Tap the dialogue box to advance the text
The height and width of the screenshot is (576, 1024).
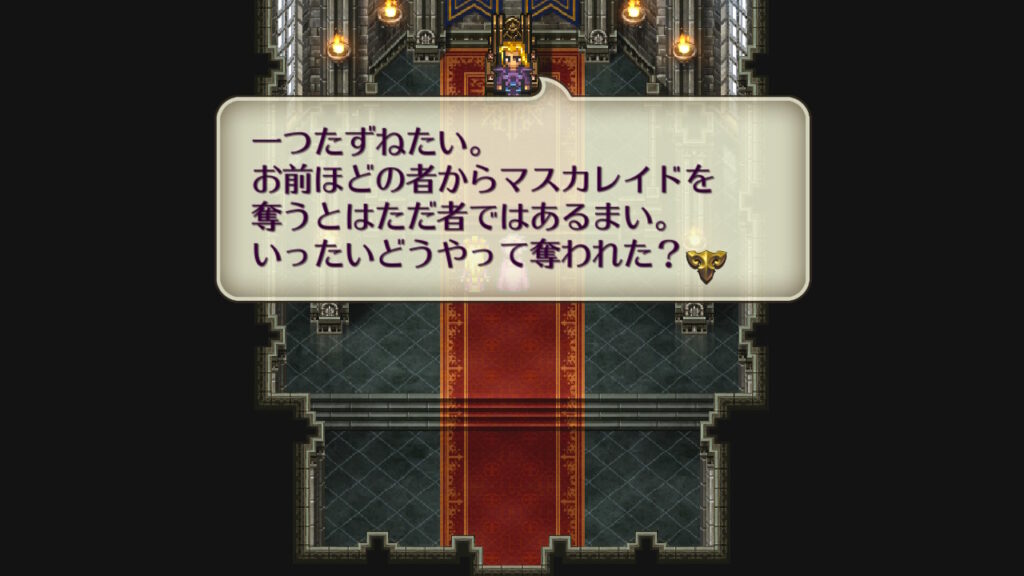(x=512, y=198)
